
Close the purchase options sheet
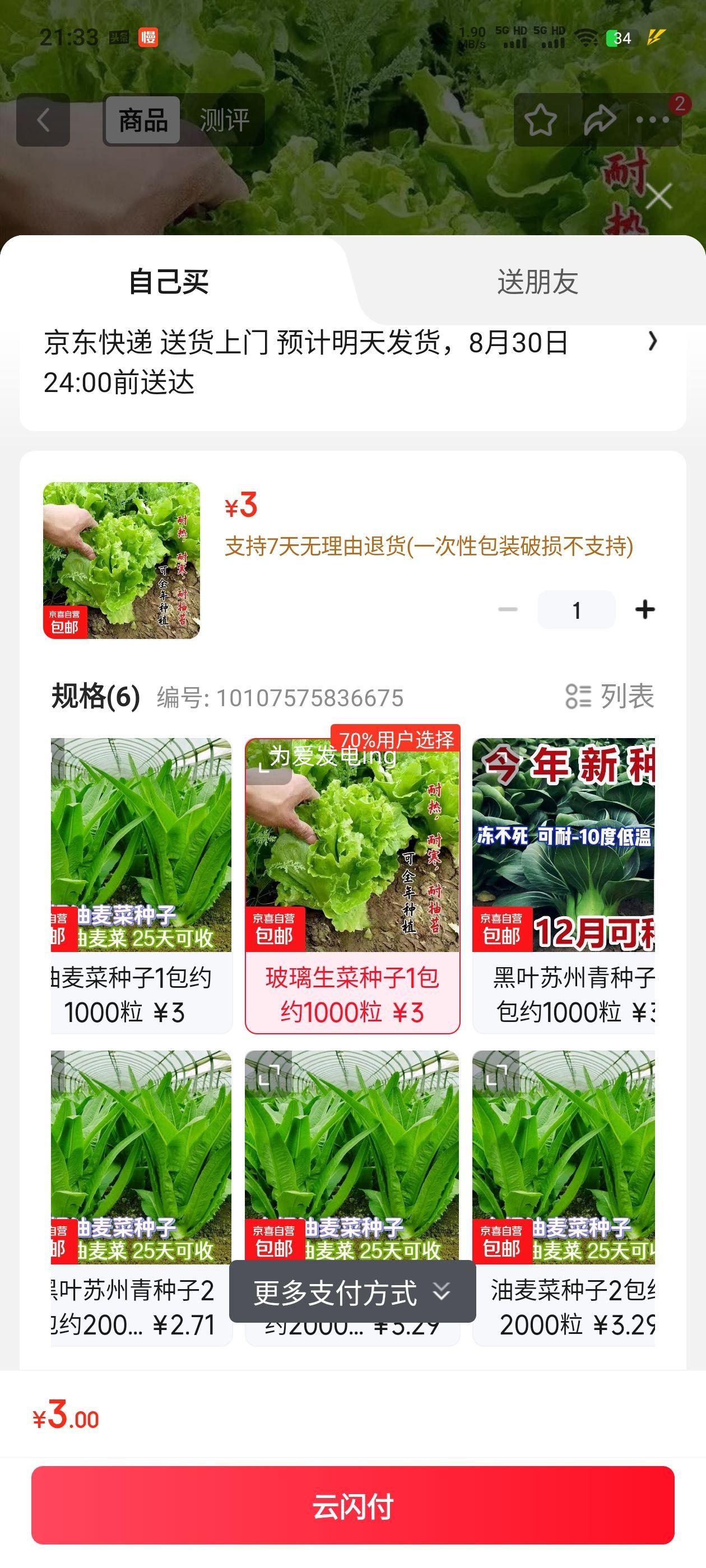(658, 197)
